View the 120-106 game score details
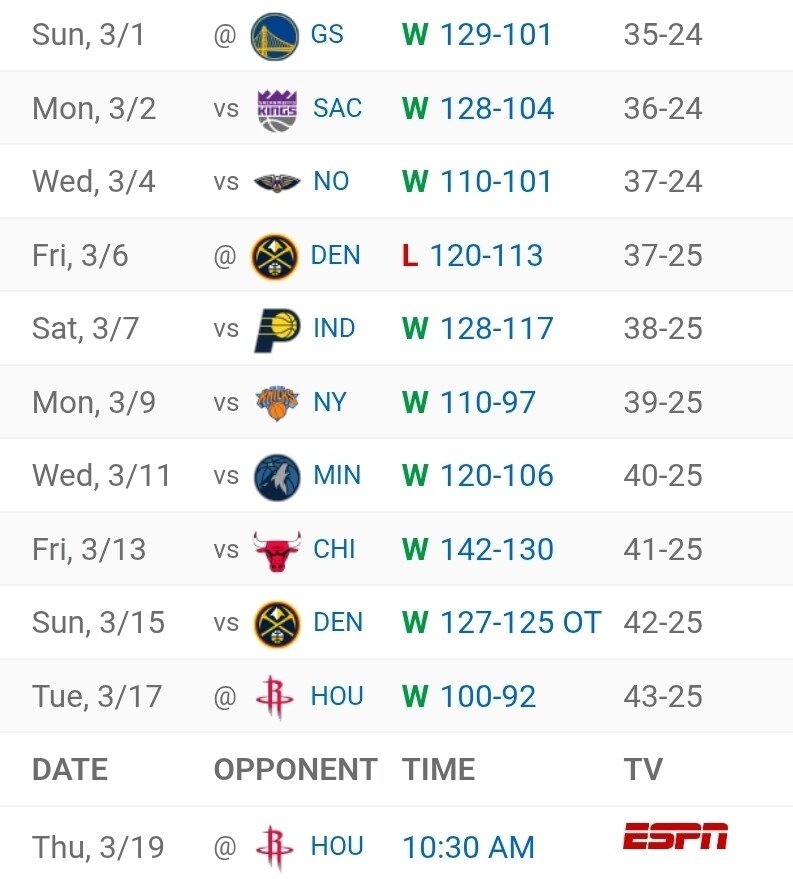Viewport: 793px width, 879px height. click(x=496, y=476)
